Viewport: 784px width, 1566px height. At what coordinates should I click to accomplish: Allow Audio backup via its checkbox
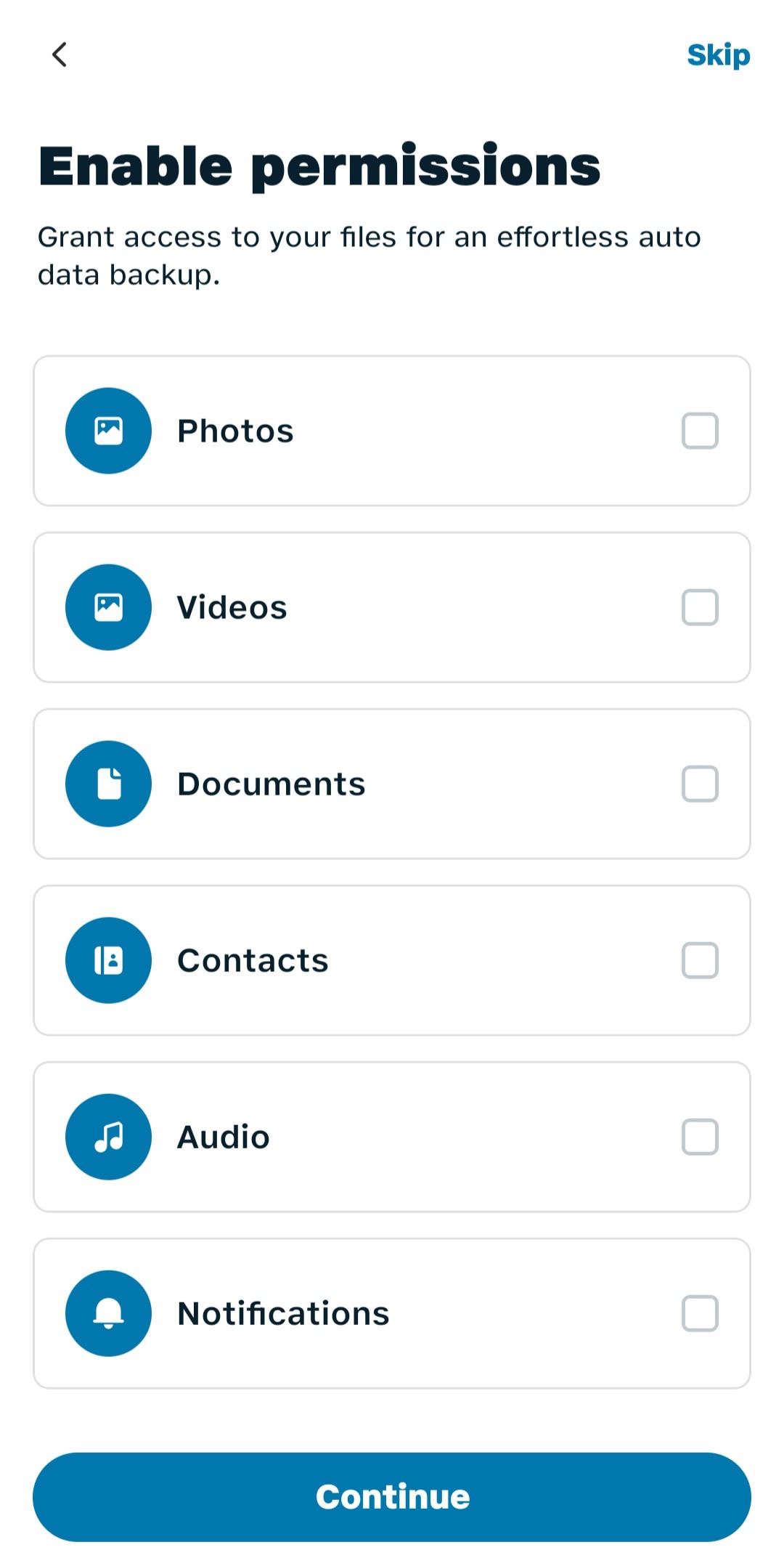700,1137
